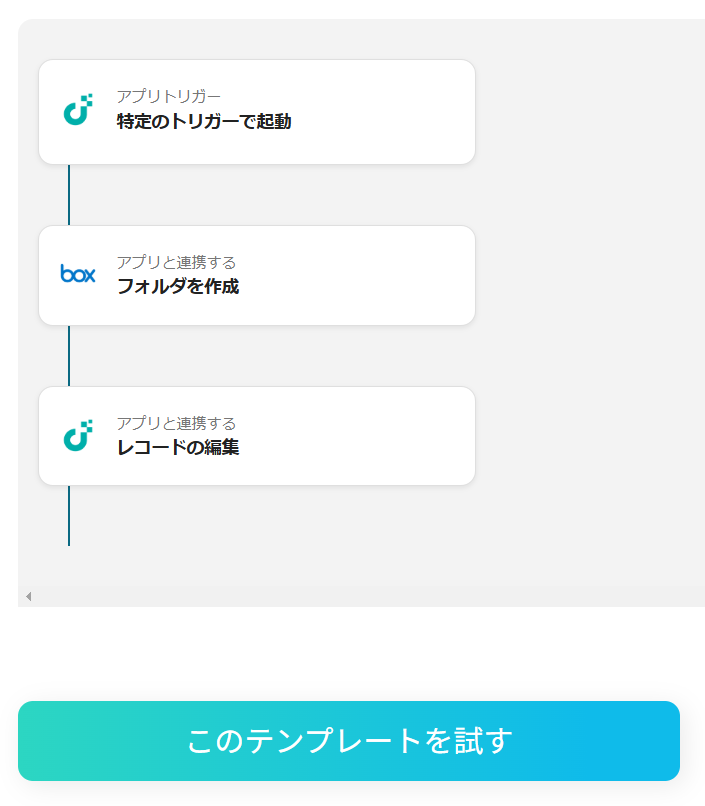The height and width of the screenshot is (806, 705).
Task: Open the レコードの編集 step card
Action: (256, 436)
